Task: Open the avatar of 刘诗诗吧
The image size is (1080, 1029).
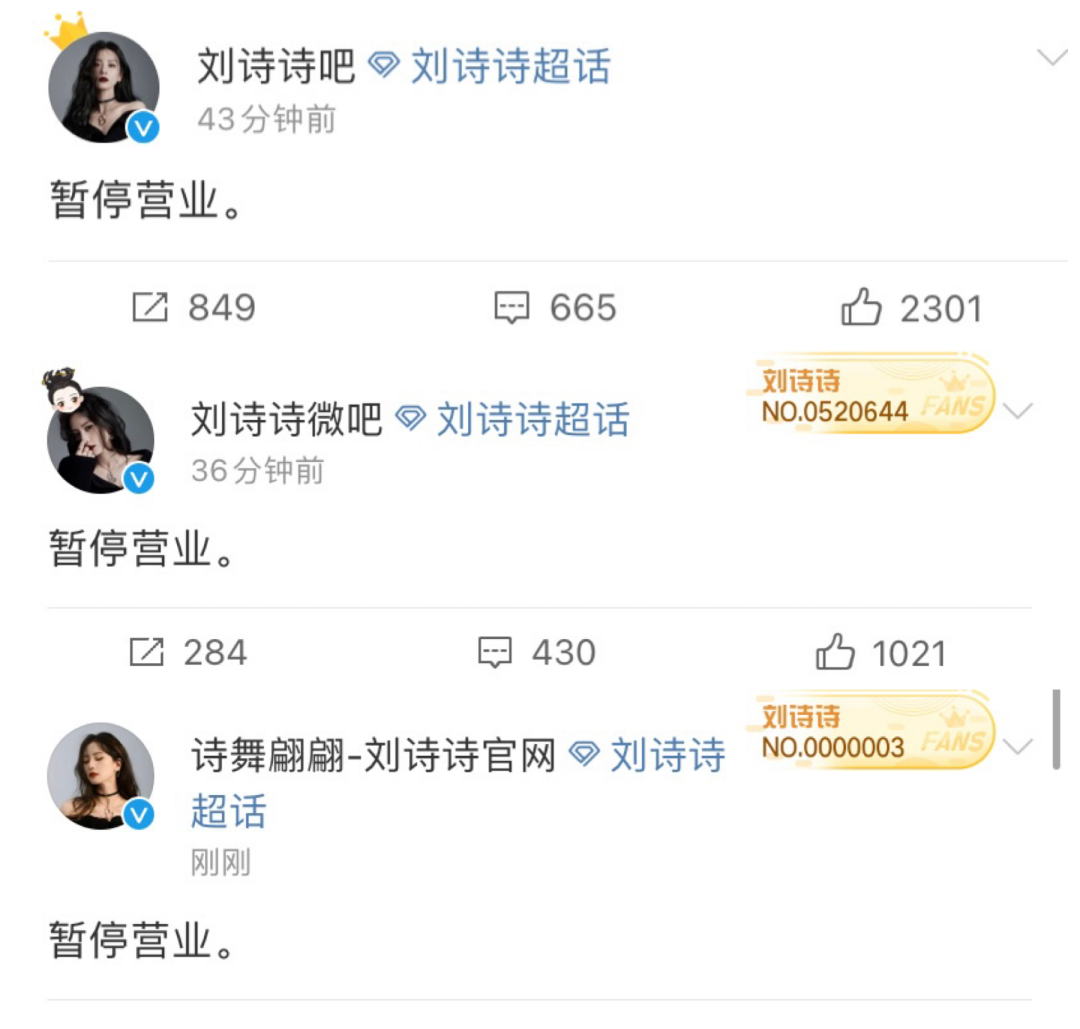Action: (x=103, y=87)
